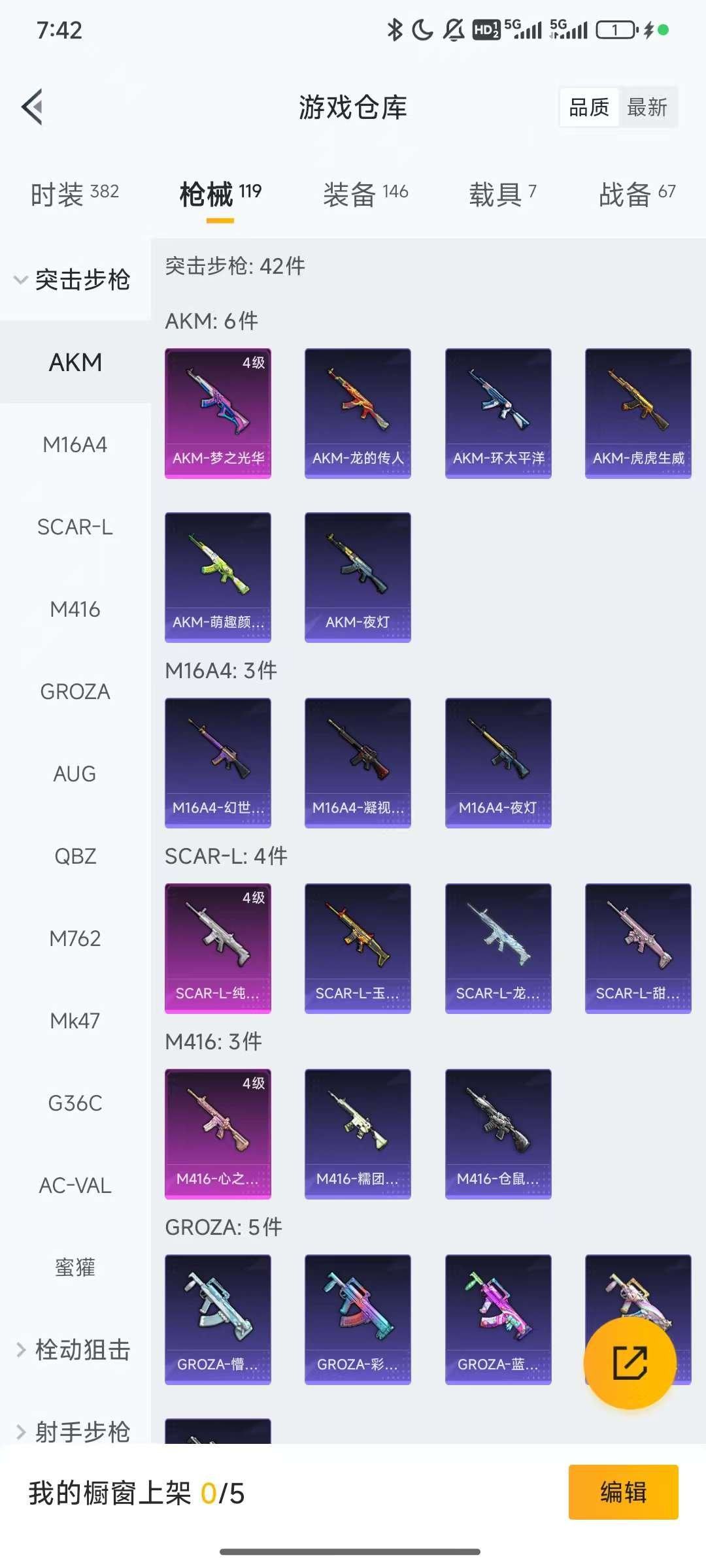Switch to the 装备 tab
Viewport: 706px width, 1568px height.
click(x=365, y=194)
